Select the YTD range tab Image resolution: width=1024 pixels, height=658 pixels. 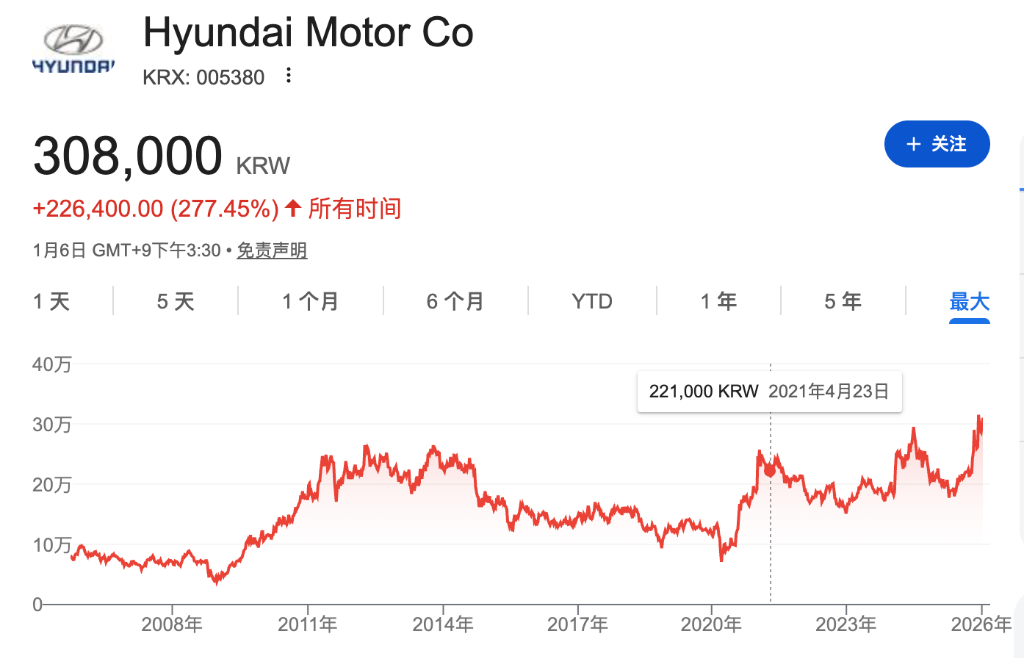coord(592,301)
